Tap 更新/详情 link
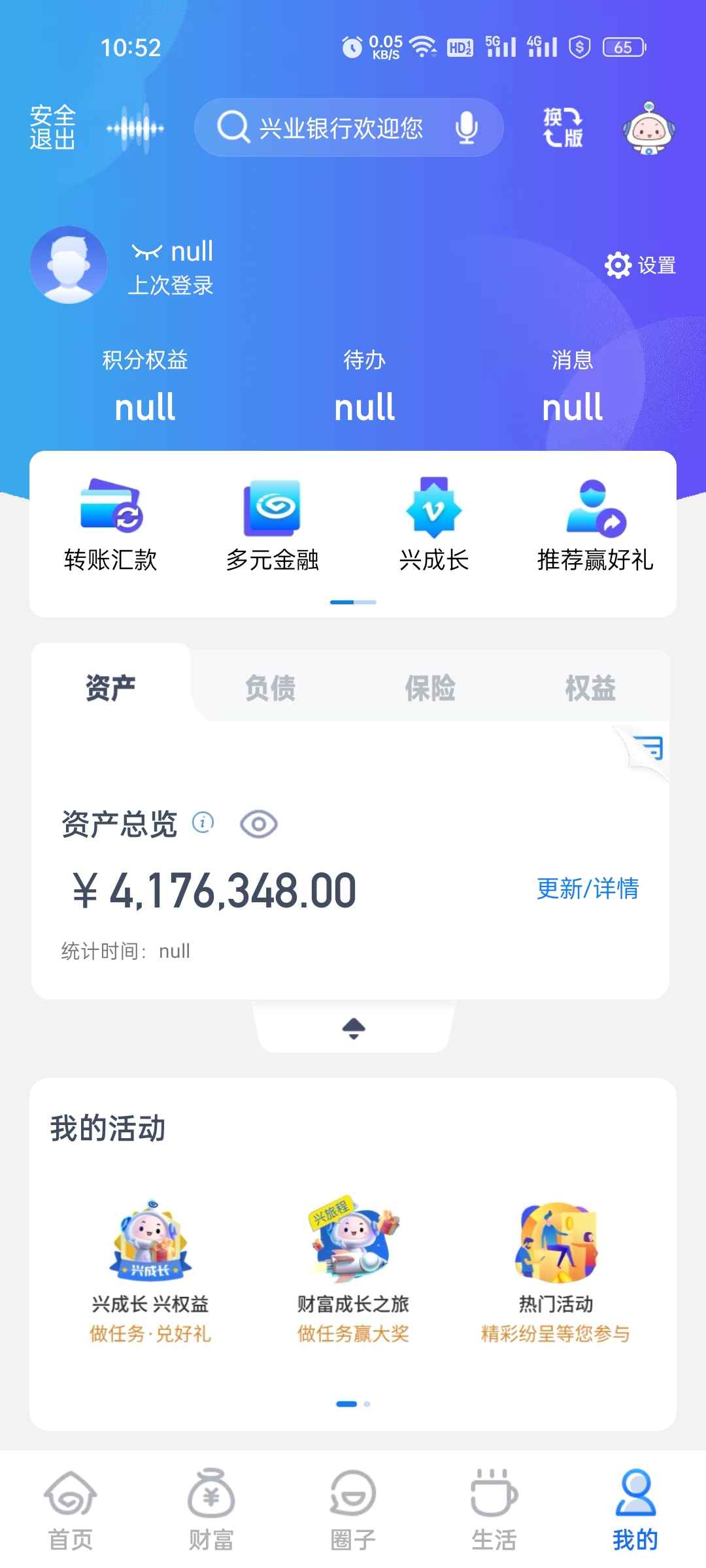Image resolution: width=706 pixels, height=1568 pixels. 587,889
